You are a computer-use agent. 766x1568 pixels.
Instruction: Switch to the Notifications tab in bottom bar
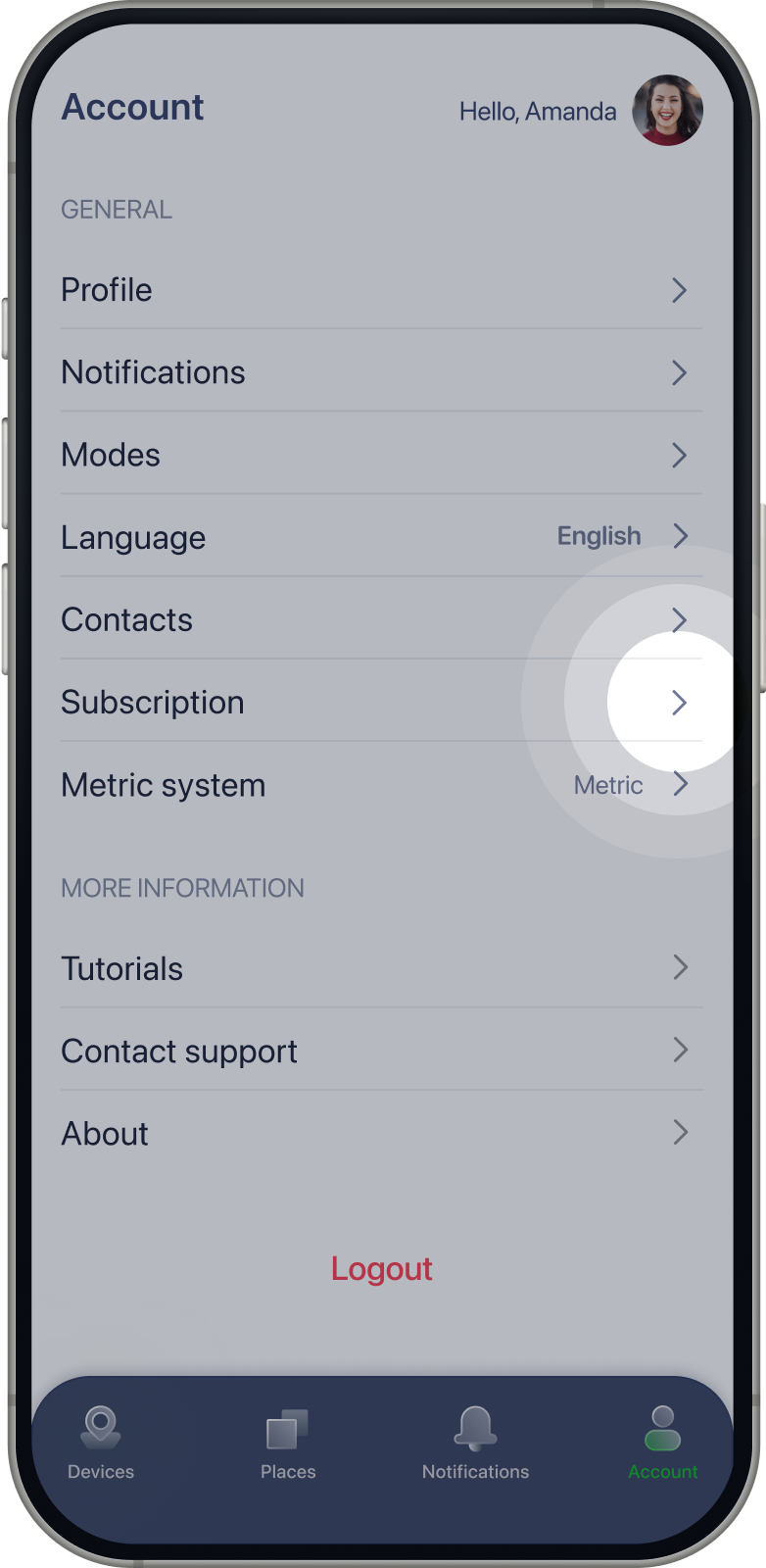click(475, 1443)
